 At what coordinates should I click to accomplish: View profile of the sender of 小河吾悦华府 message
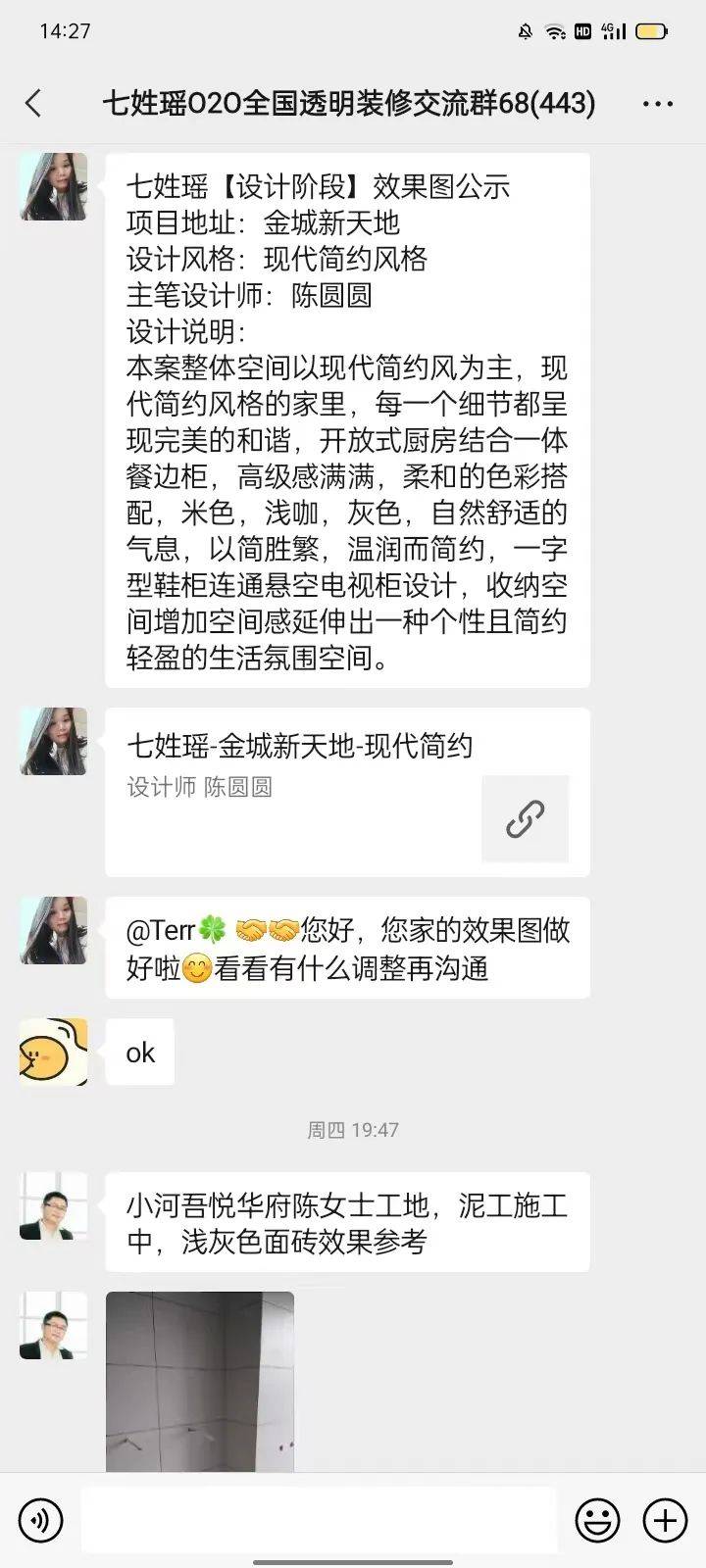click(54, 1206)
